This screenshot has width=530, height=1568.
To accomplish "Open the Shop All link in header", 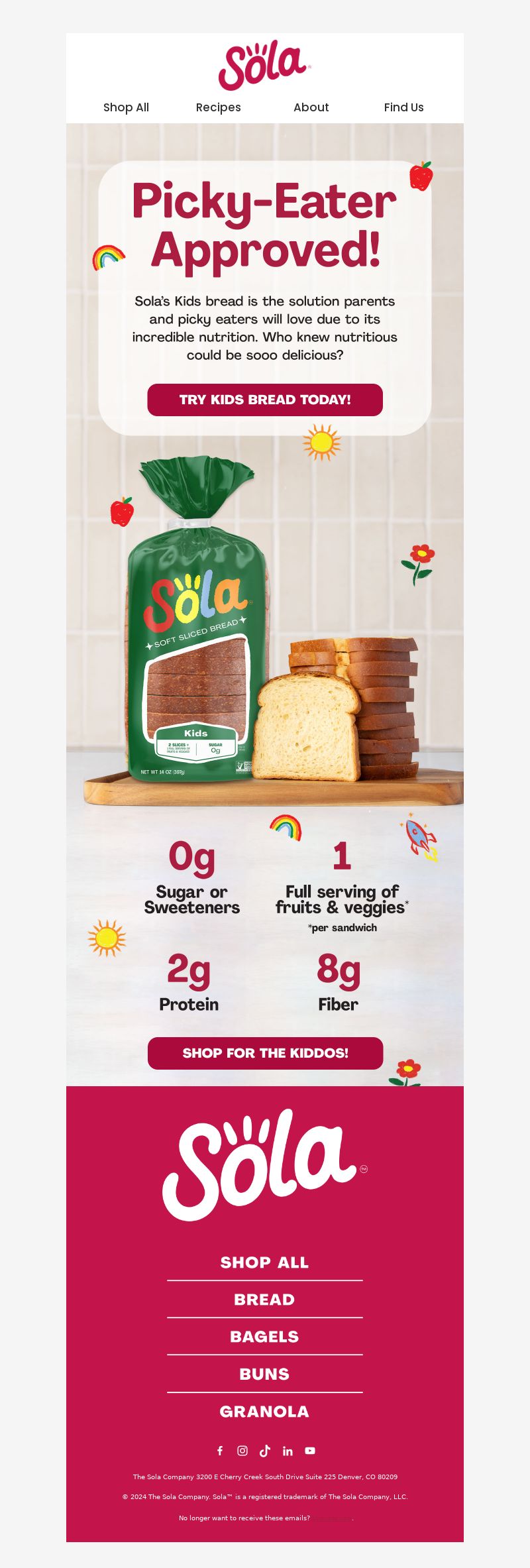I will point(126,107).
